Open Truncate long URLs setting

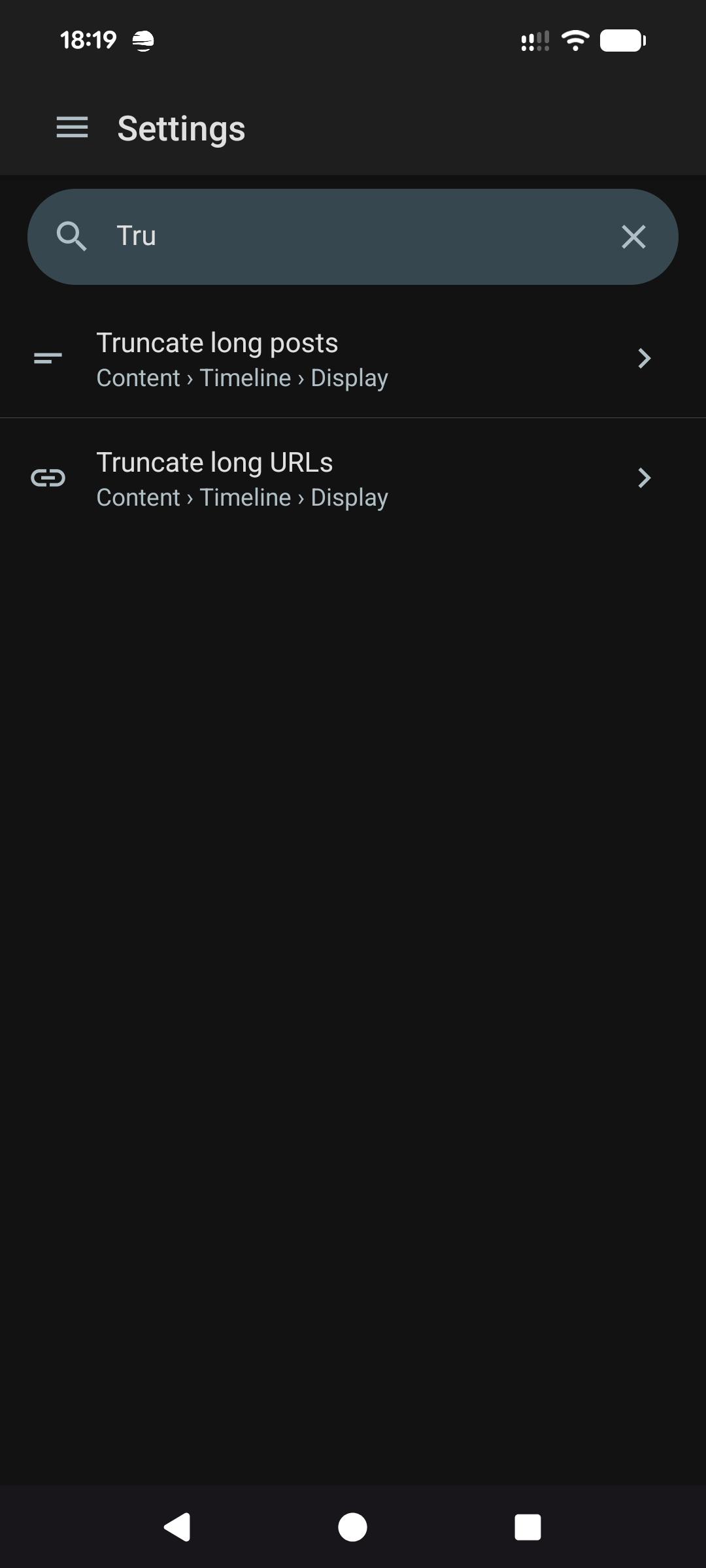click(x=353, y=478)
